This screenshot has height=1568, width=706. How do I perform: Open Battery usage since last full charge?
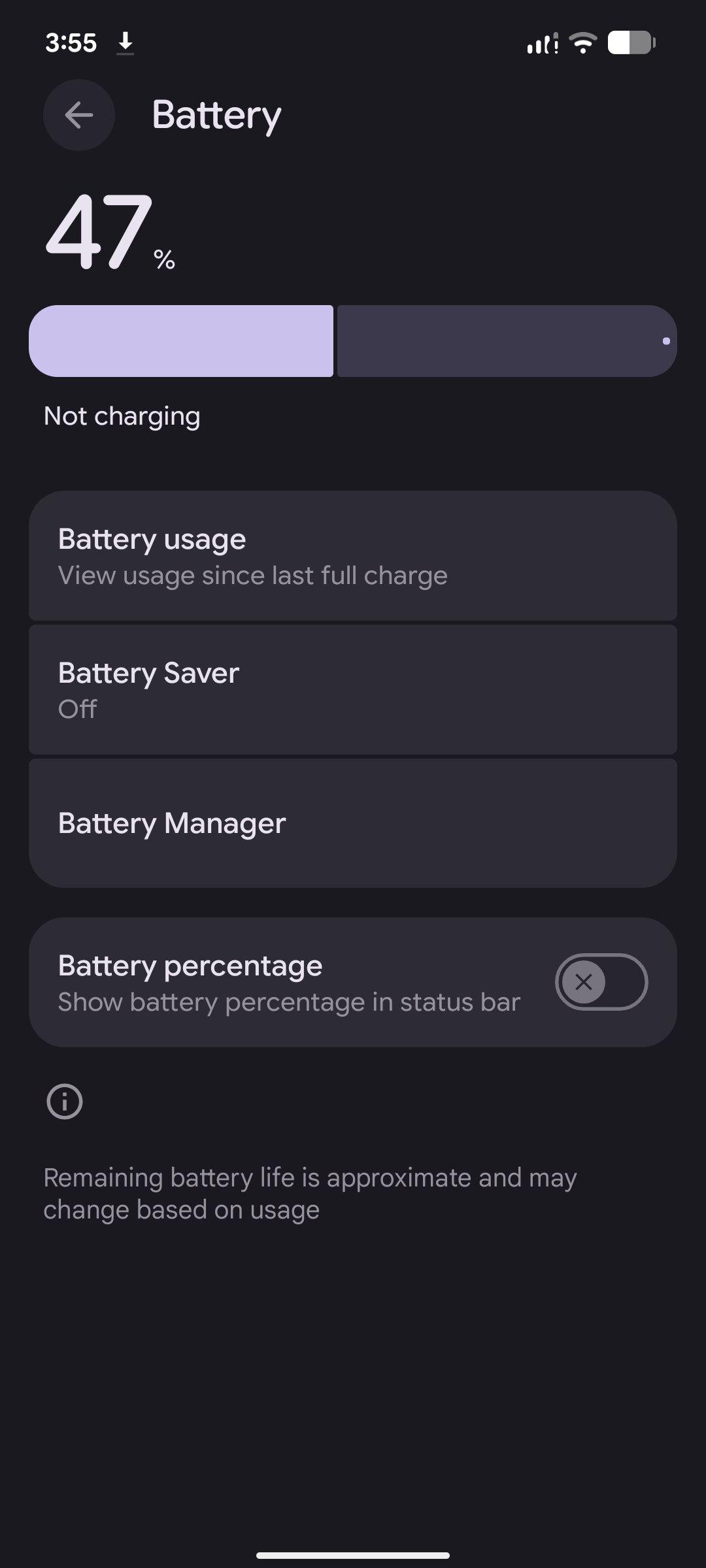[353, 556]
